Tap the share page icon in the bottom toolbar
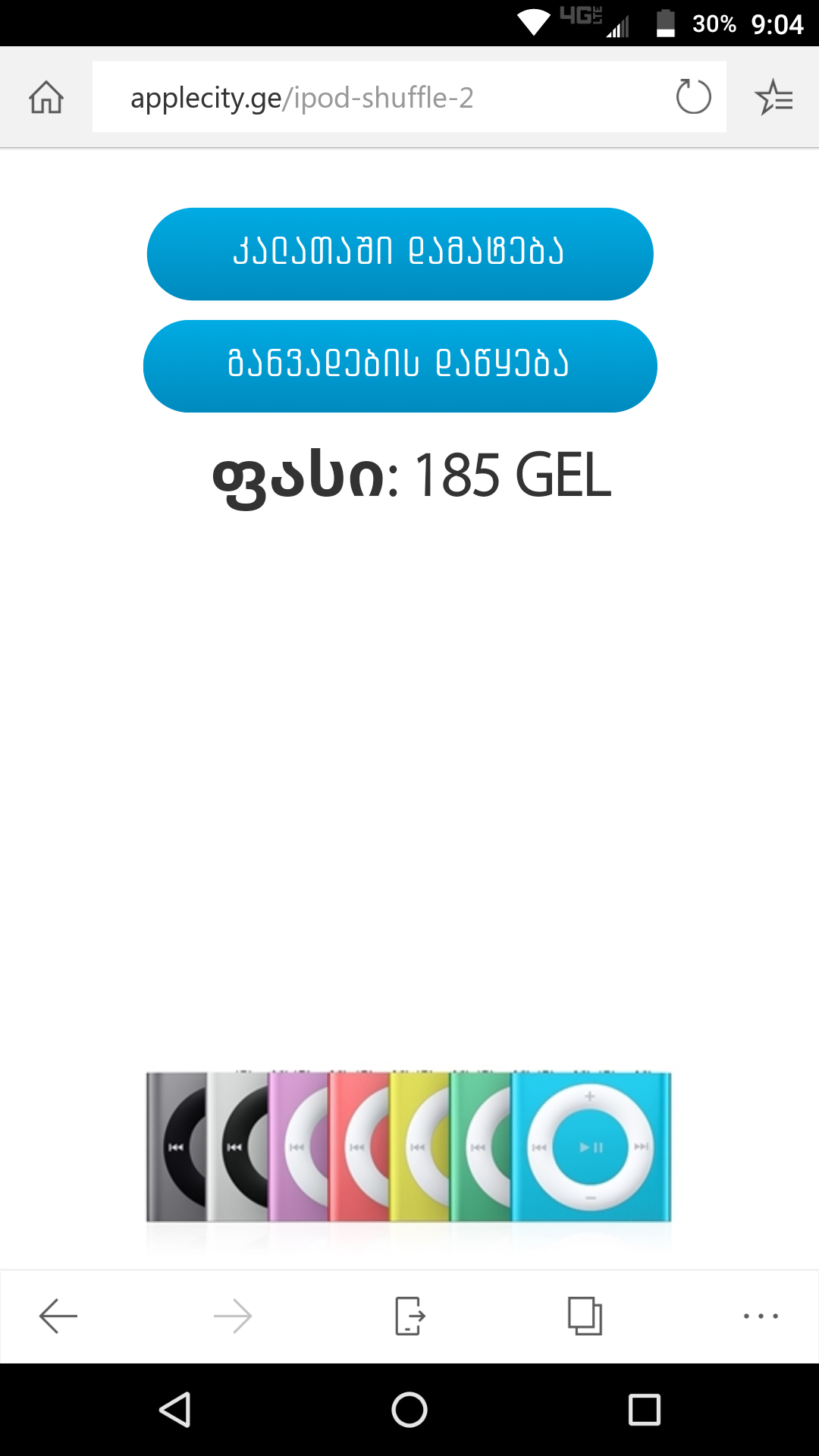The image size is (819, 1456). pyautogui.click(x=409, y=1316)
